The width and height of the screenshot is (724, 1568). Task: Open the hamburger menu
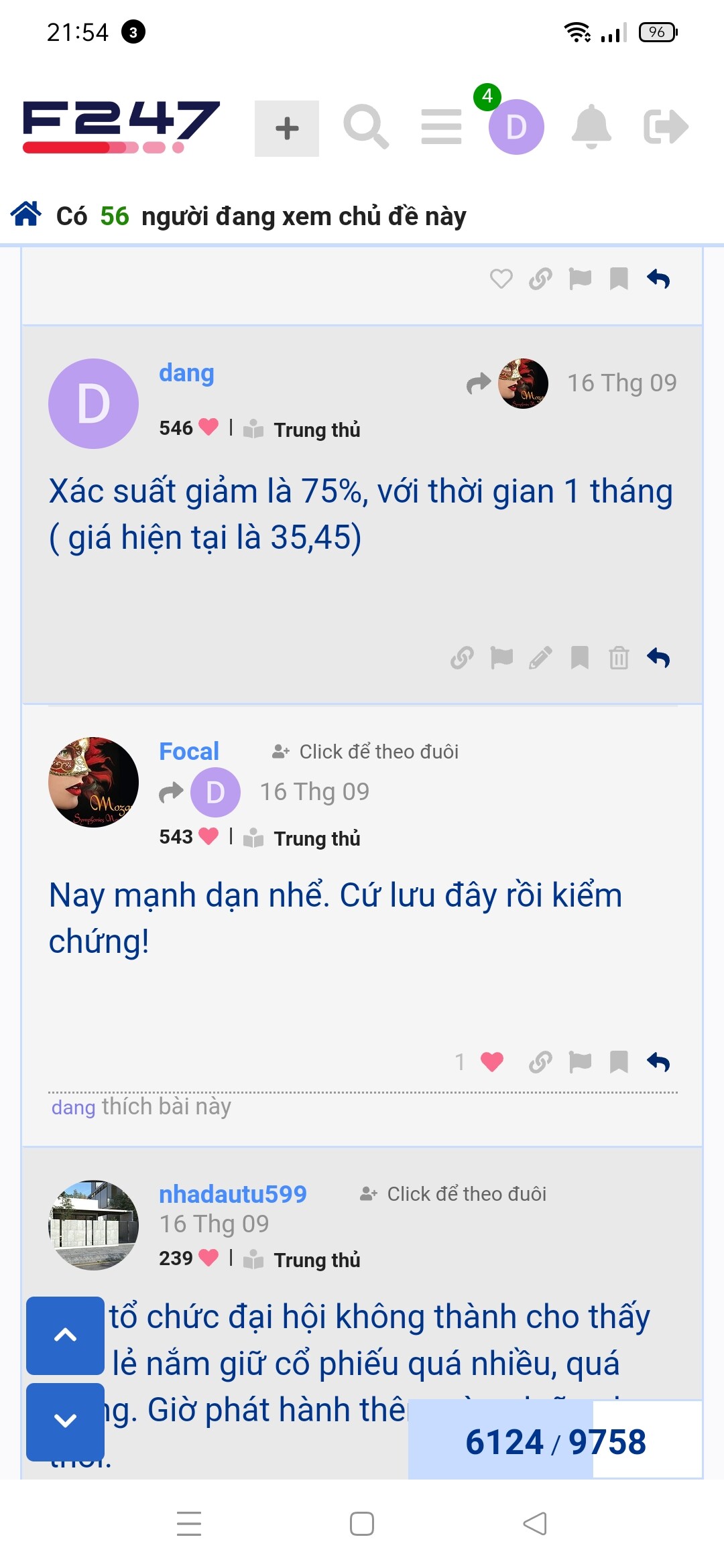(441, 127)
